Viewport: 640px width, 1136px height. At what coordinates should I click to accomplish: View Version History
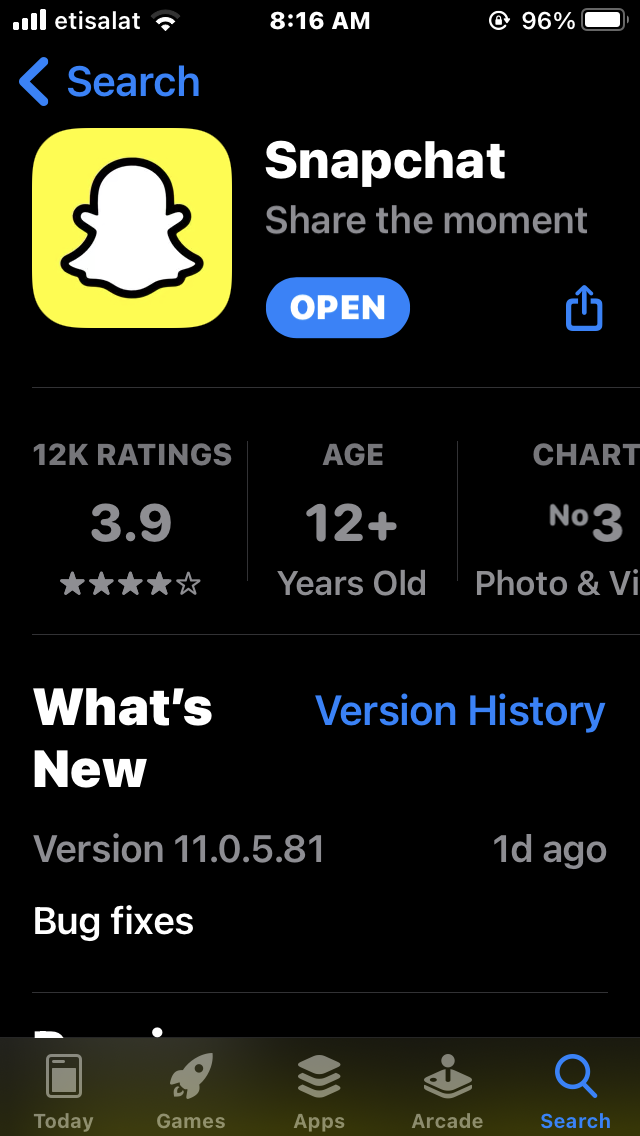tap(460, 711)
